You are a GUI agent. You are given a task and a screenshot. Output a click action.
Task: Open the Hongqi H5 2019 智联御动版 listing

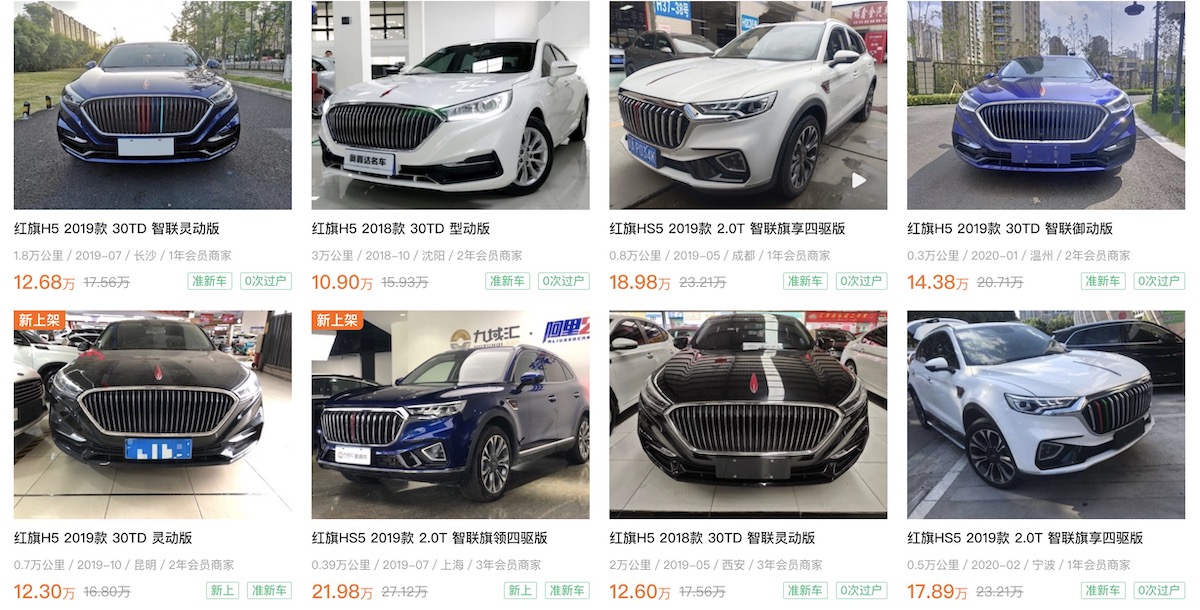[x=1010, y=229]
